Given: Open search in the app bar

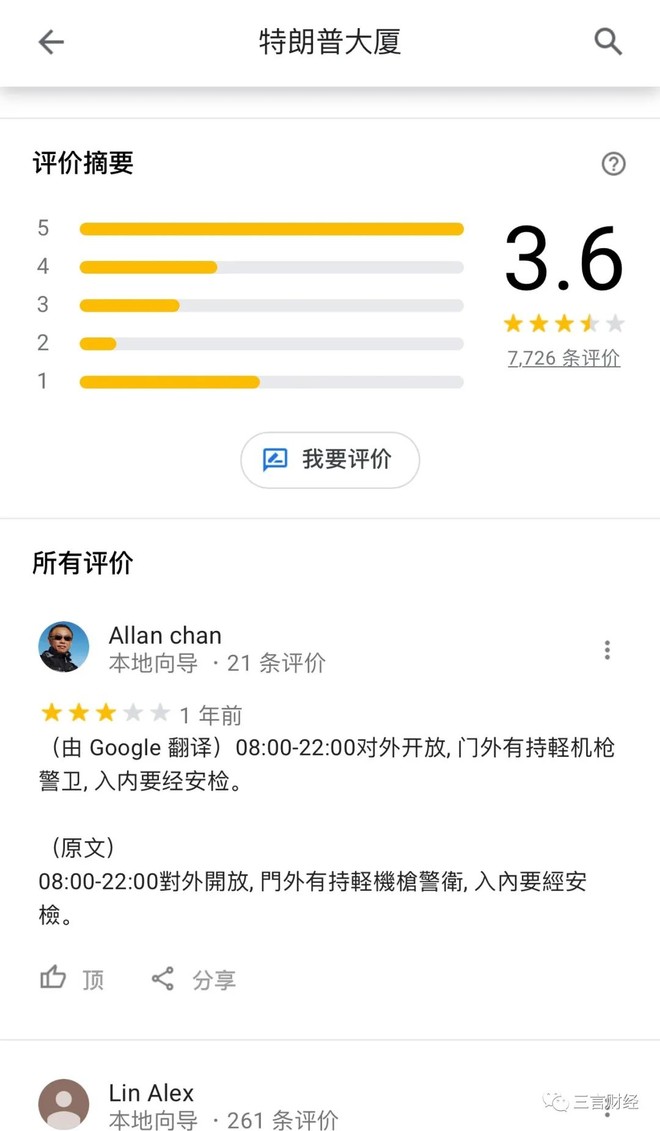Looking at the screenshot, I should [x=608, y=42].
